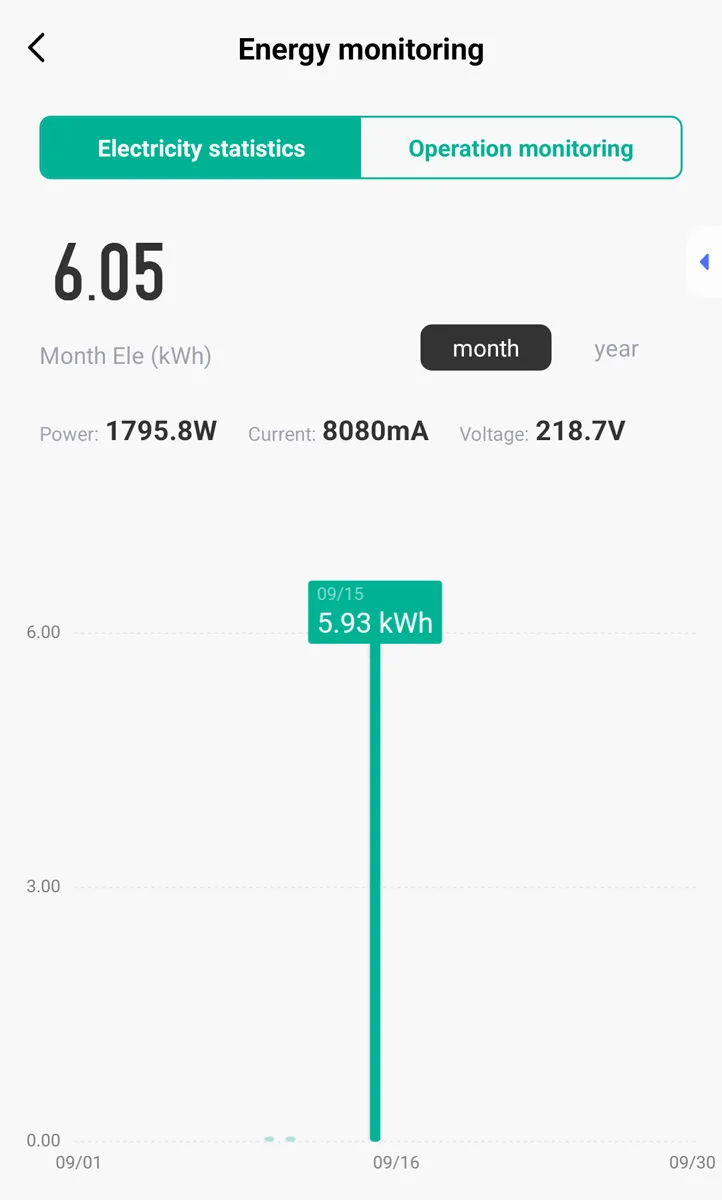
Task: Switch the chart to year view
Action: (615, 349)
